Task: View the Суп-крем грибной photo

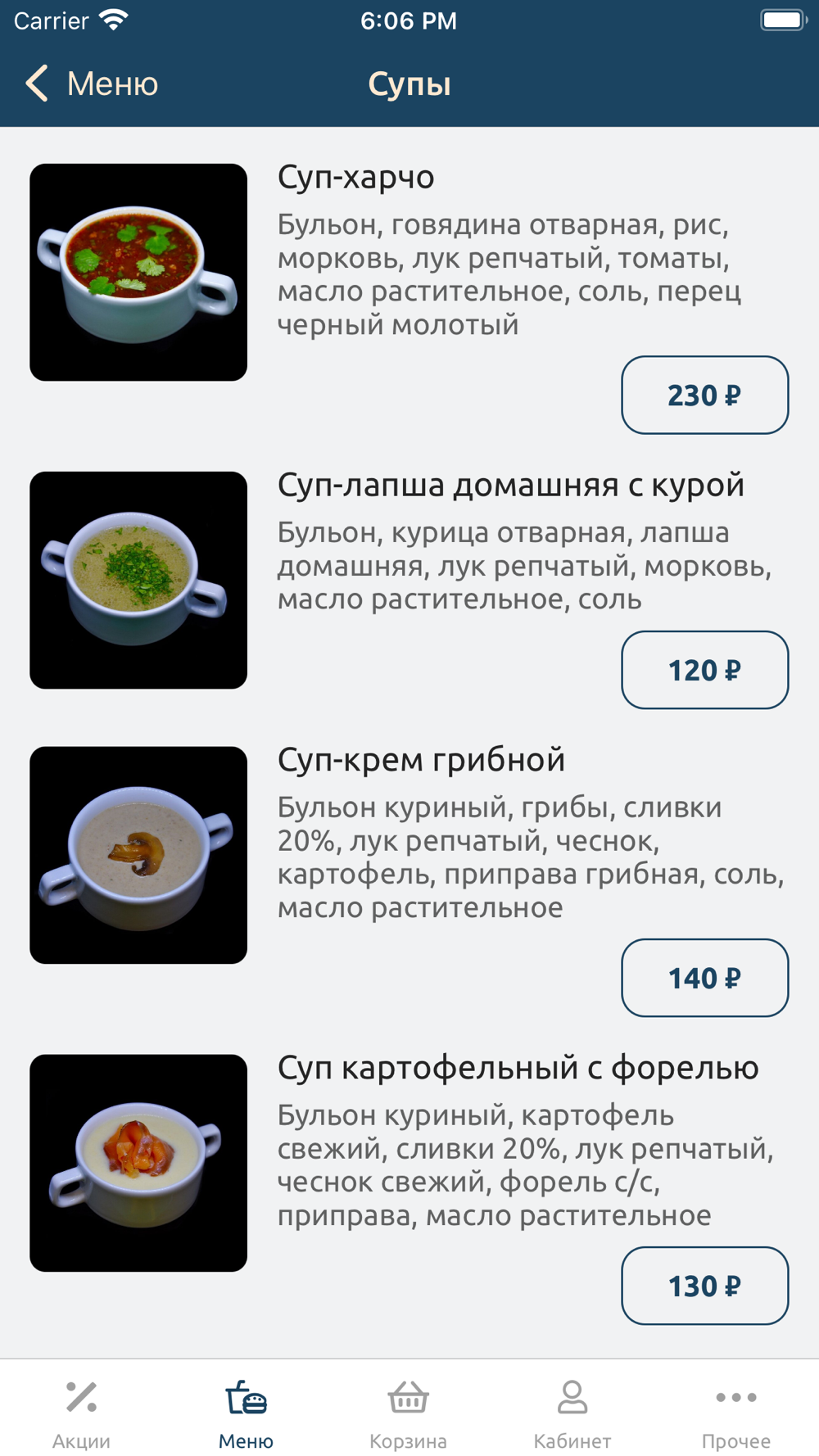Action: click(x=138, y=855)
